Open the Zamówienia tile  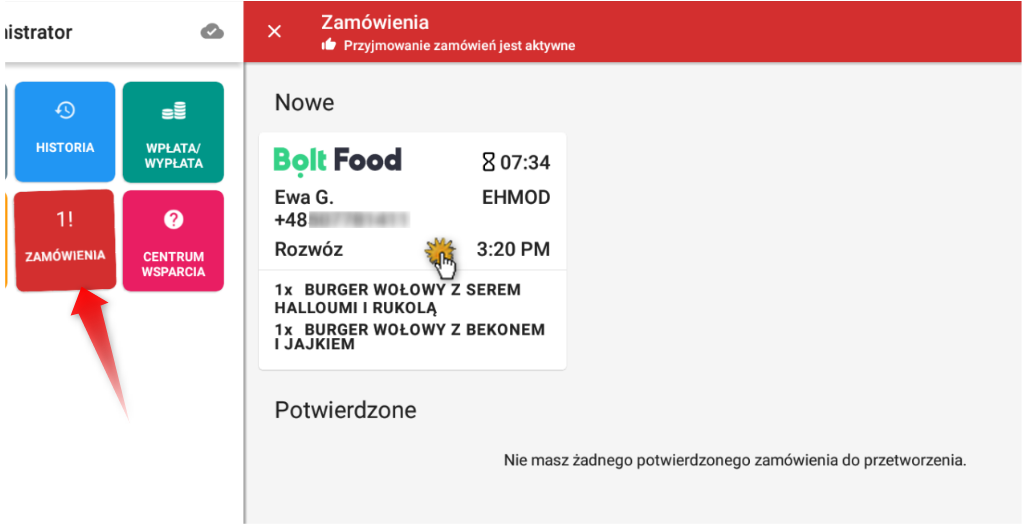click(x=65, y=240)
